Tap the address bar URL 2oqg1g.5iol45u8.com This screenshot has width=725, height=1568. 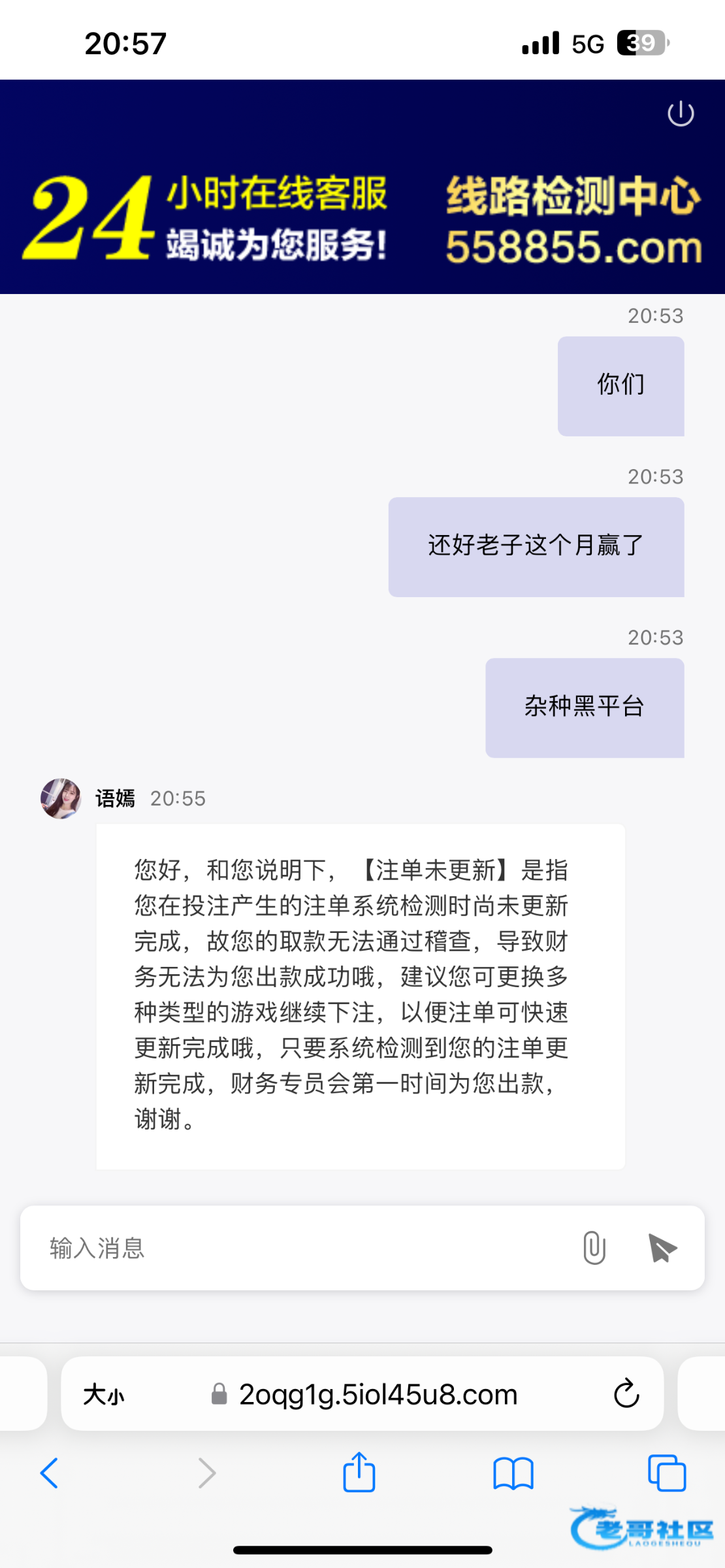[378, 1395]
